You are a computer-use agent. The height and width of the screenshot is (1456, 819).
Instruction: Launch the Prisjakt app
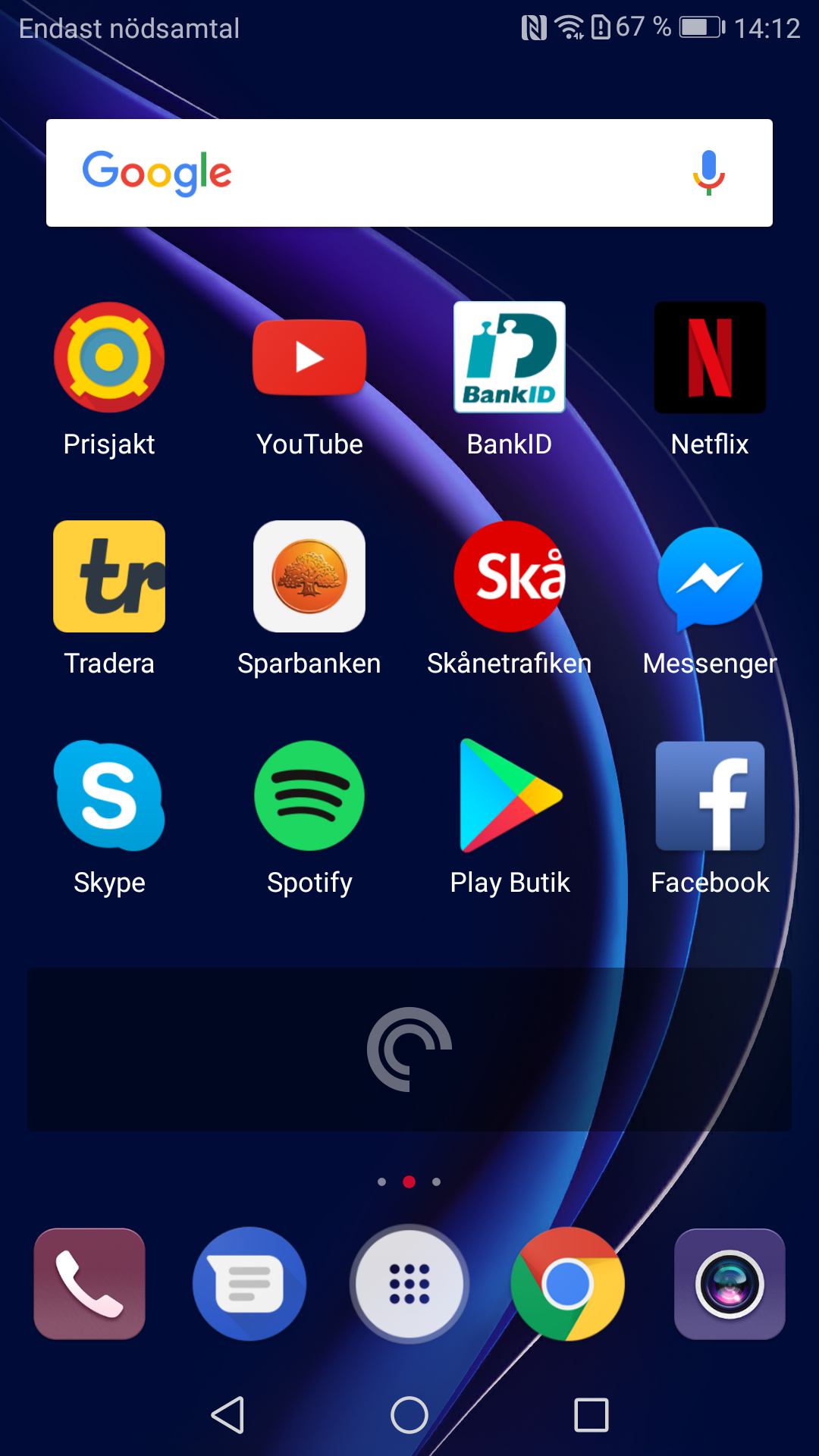click(109, 358)
